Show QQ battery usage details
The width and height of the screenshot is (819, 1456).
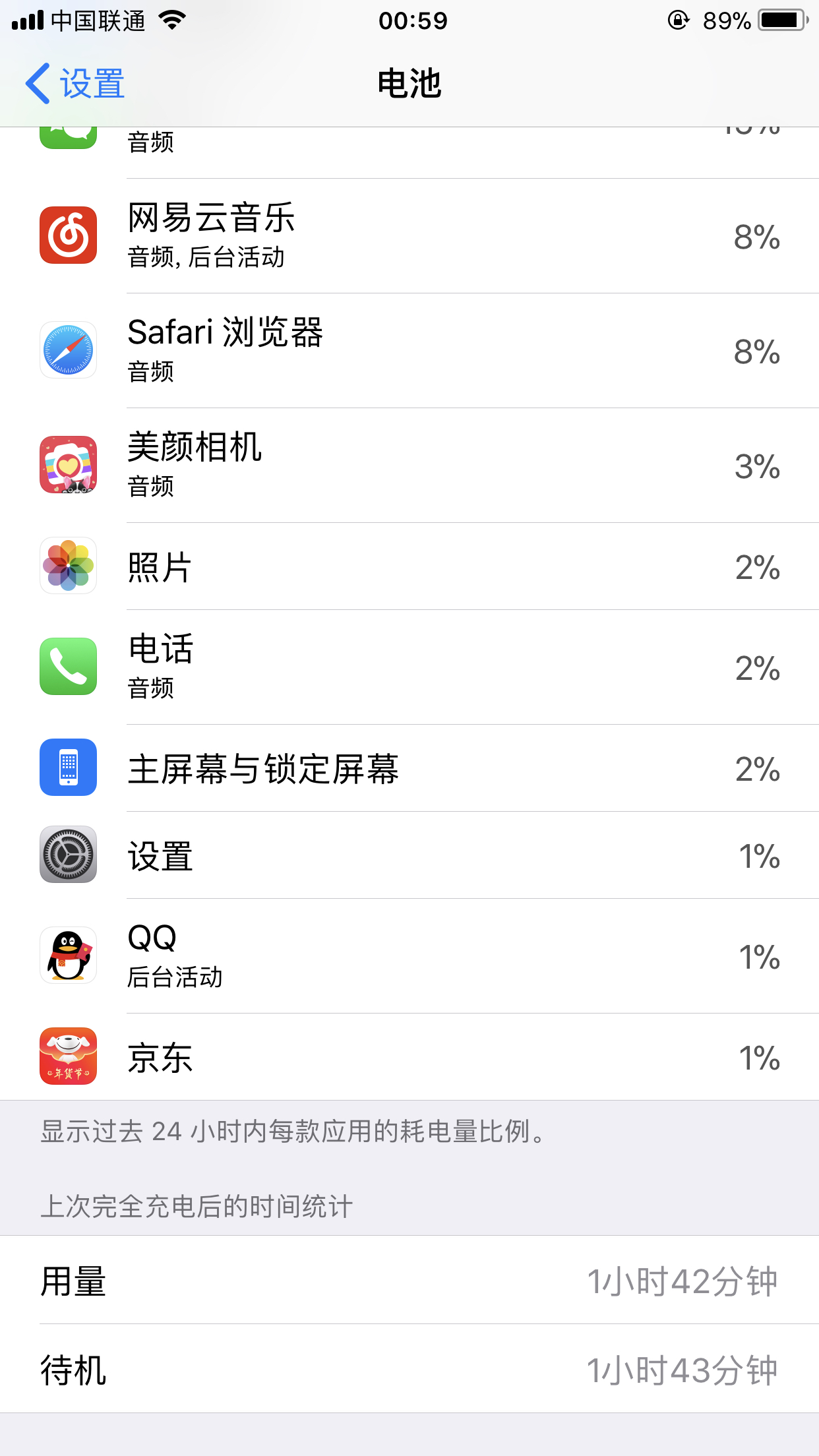[x=409, y=956]
